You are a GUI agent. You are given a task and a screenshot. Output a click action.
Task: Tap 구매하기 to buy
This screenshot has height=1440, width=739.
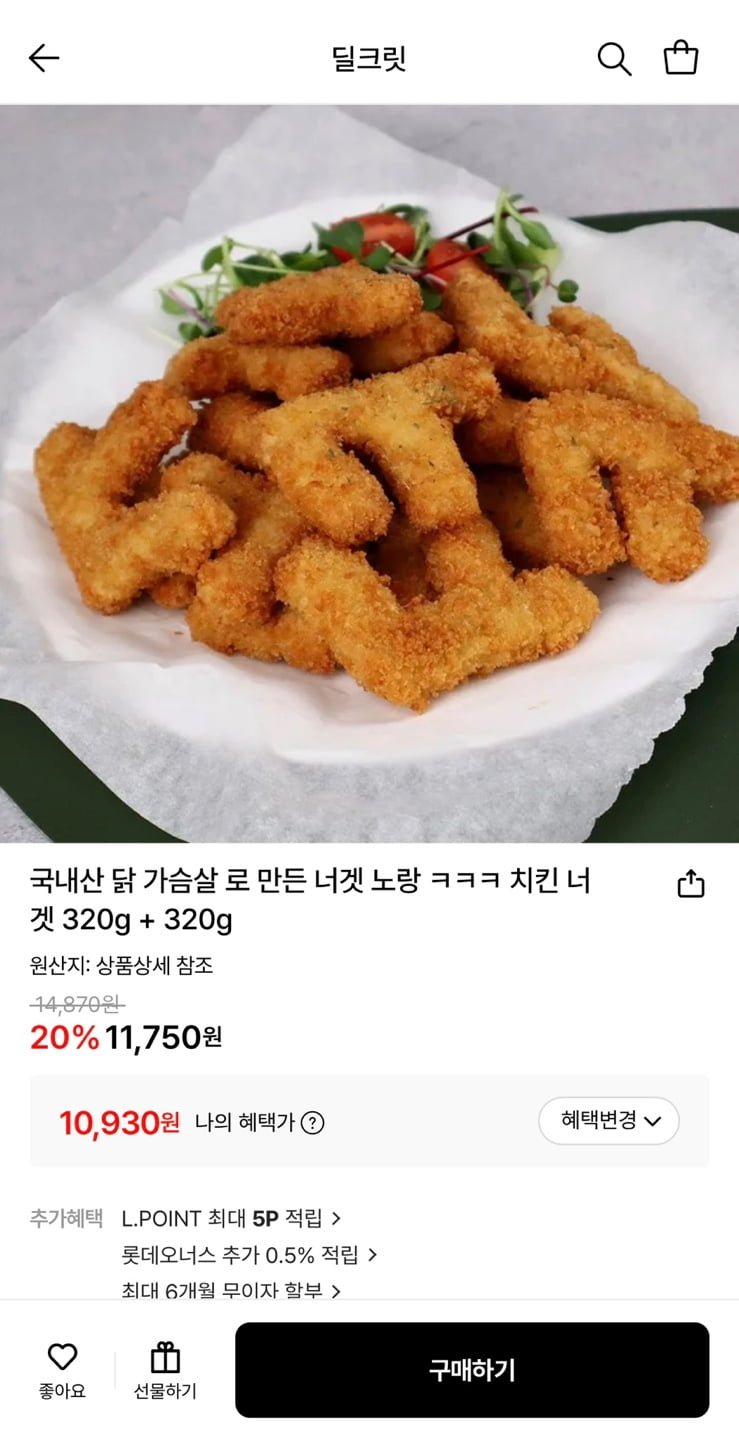click(x=472, y=1370)
